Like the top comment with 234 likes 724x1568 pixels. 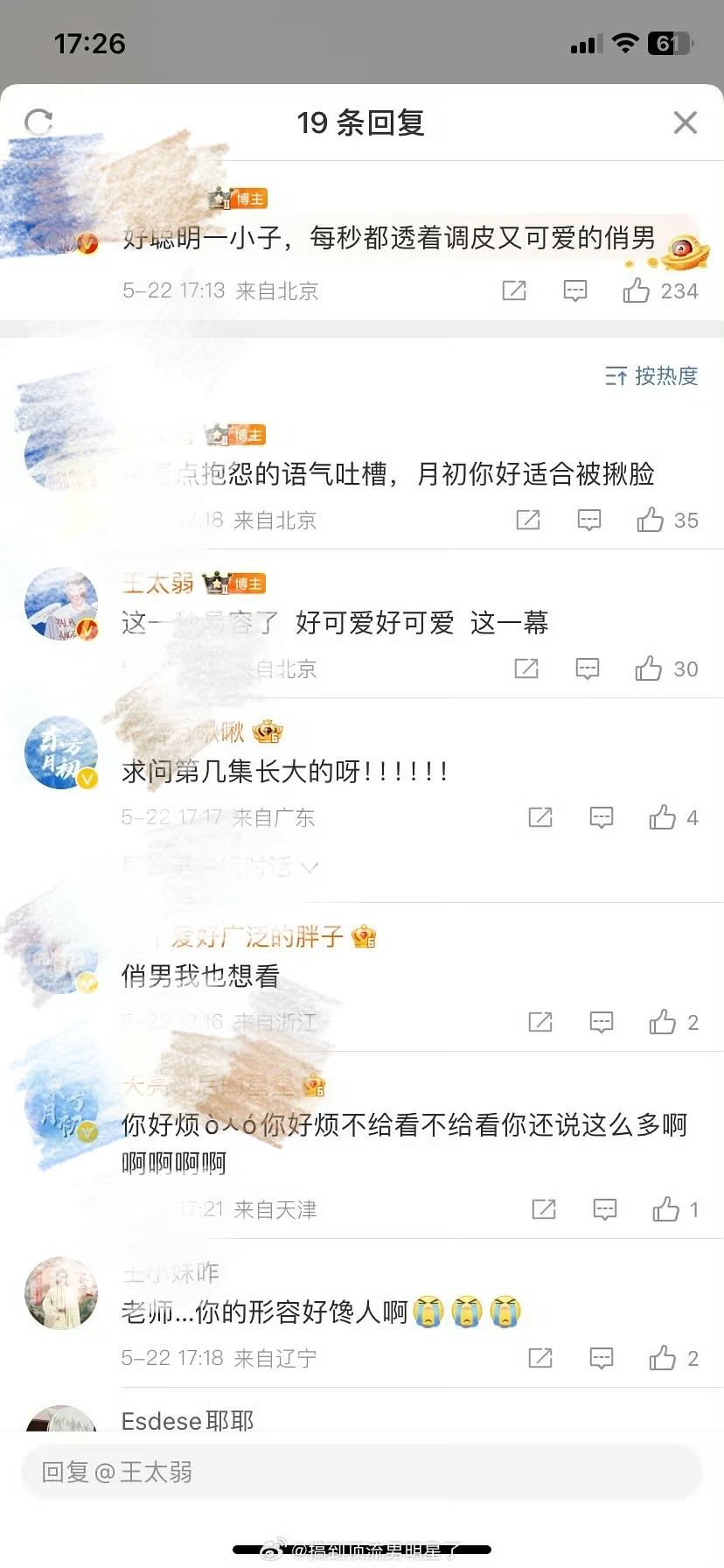pos(637,290)
